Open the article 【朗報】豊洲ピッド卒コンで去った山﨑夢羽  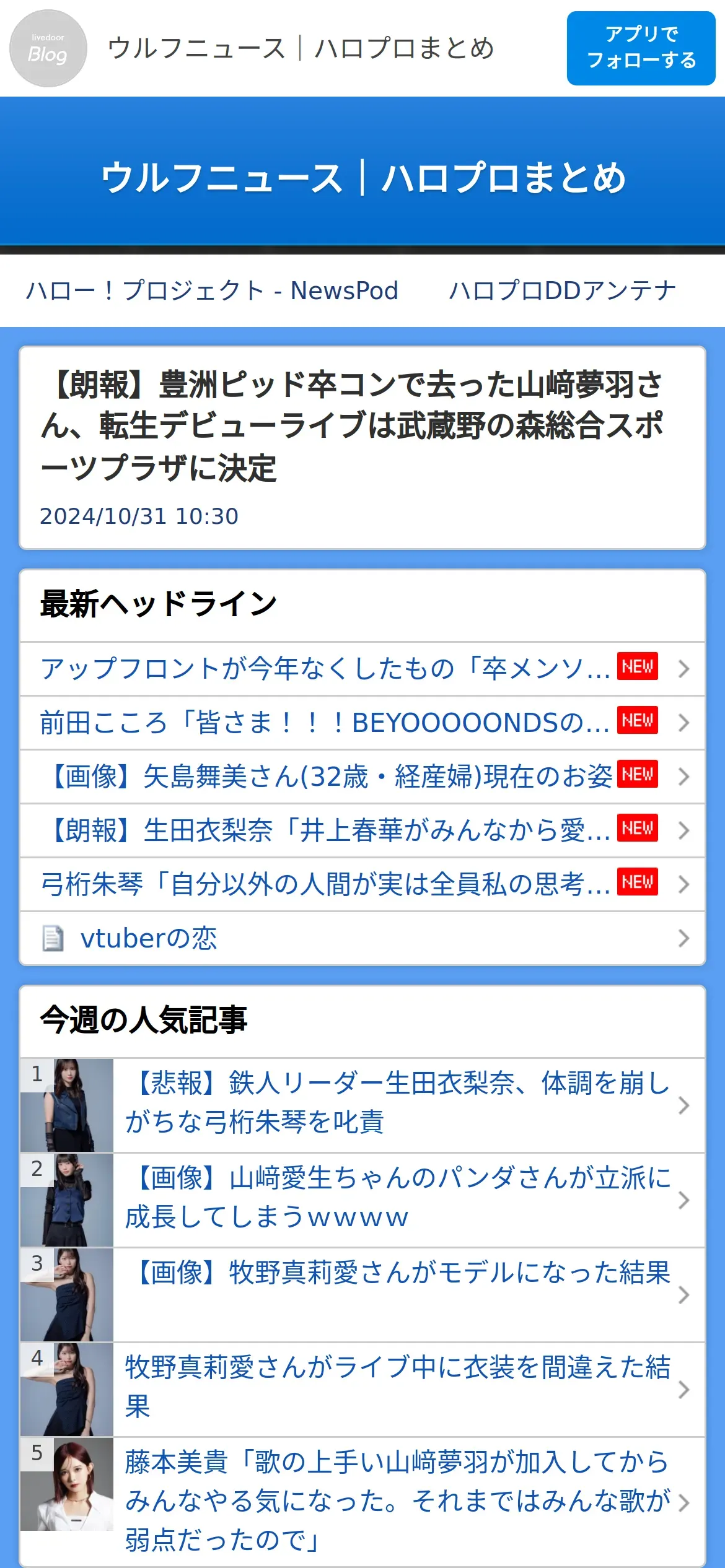pos(362,448)
